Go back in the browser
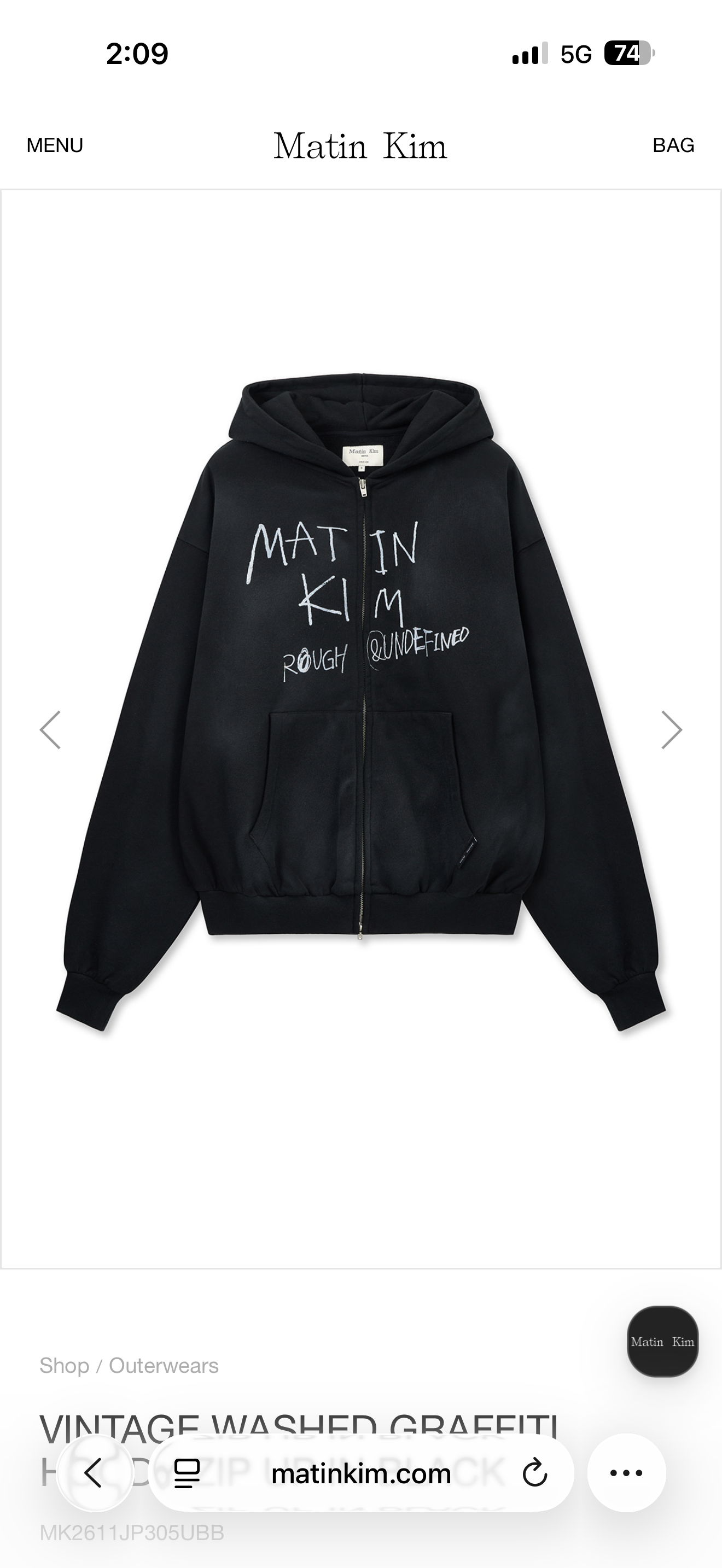 [x=94, y=1473]
